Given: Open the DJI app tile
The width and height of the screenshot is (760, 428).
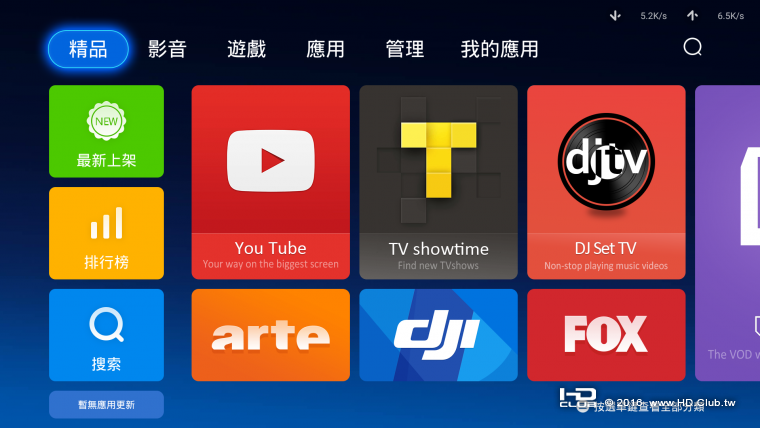Looking at the screenshot, I should 438,335.
